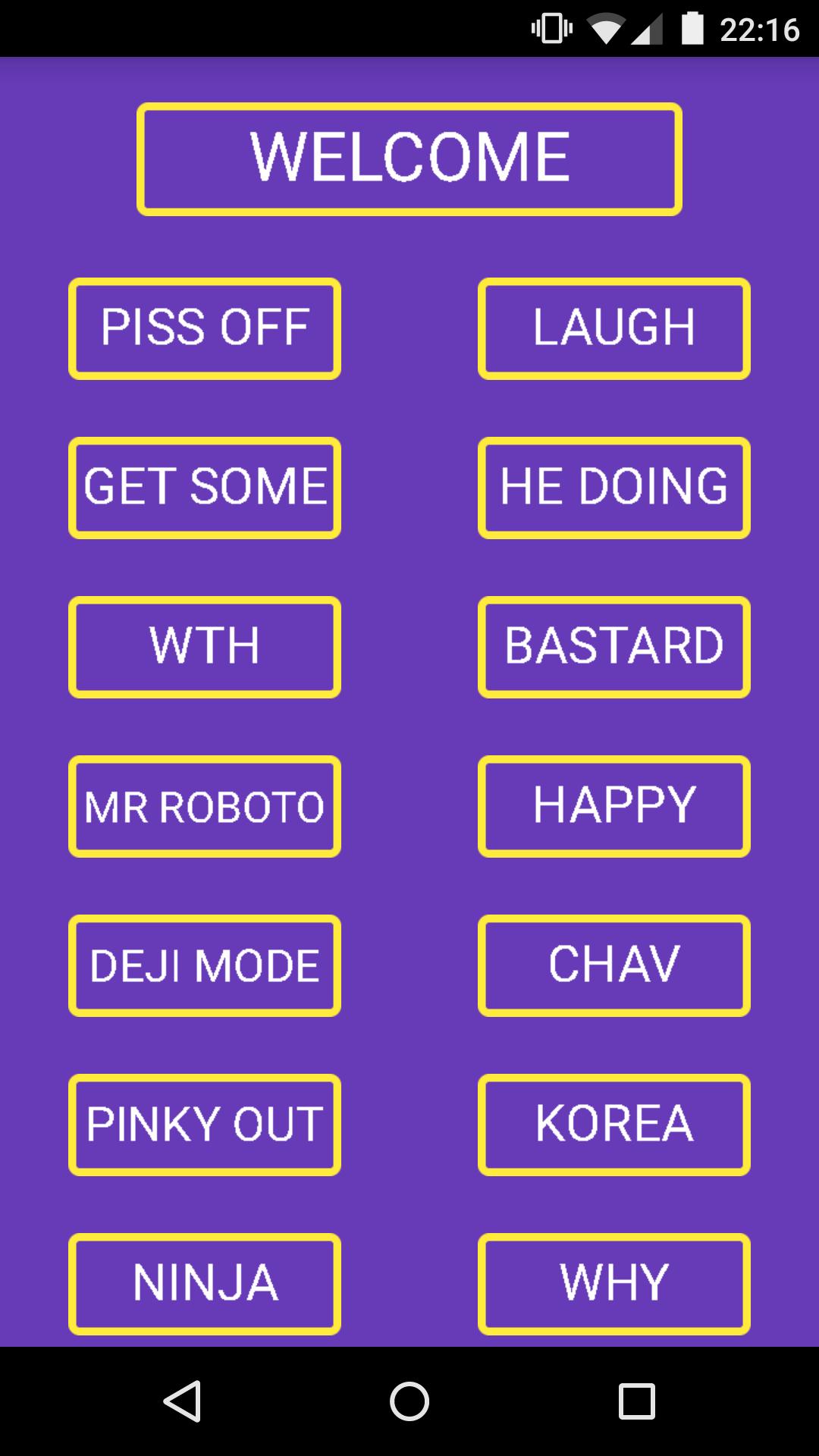Tap the WTH button

(205, 647)
